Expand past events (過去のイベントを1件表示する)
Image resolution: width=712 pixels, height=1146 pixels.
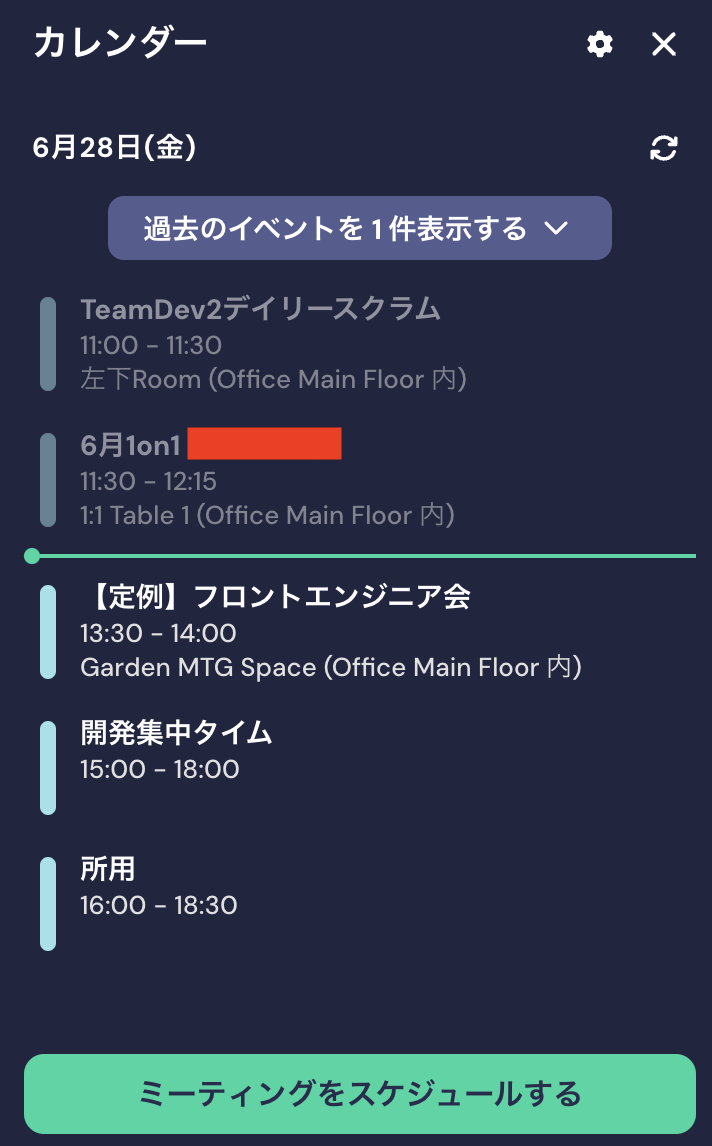[x=359, y=229]
